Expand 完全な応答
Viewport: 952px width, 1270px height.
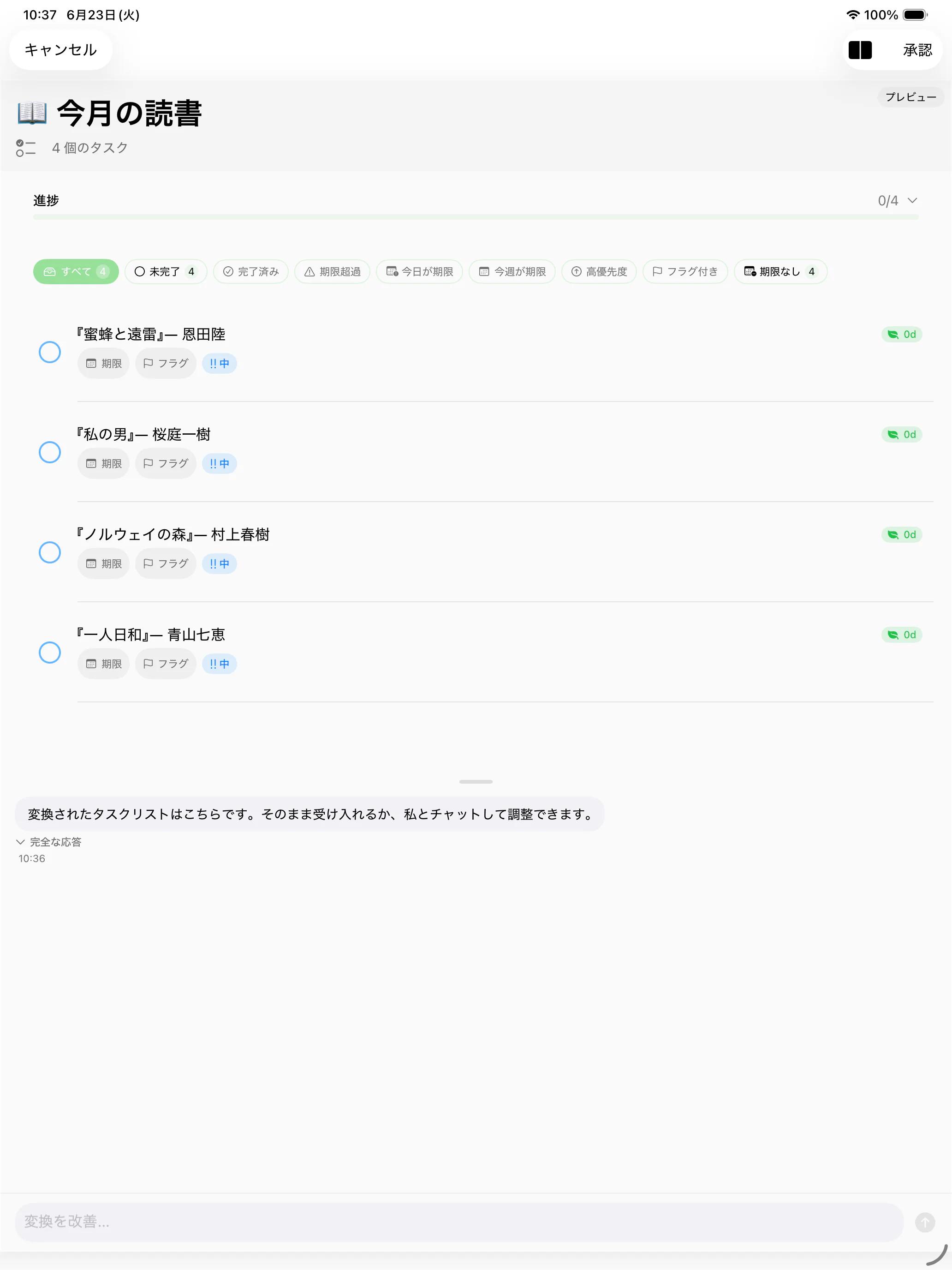point(49,842)
